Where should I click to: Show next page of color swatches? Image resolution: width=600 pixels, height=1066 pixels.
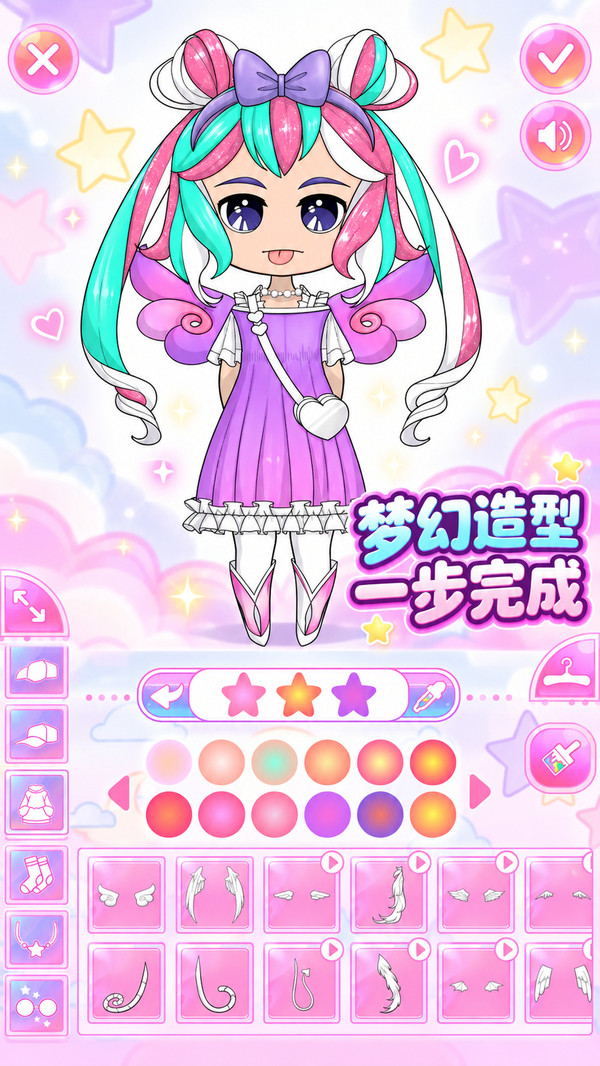[479, 792]
